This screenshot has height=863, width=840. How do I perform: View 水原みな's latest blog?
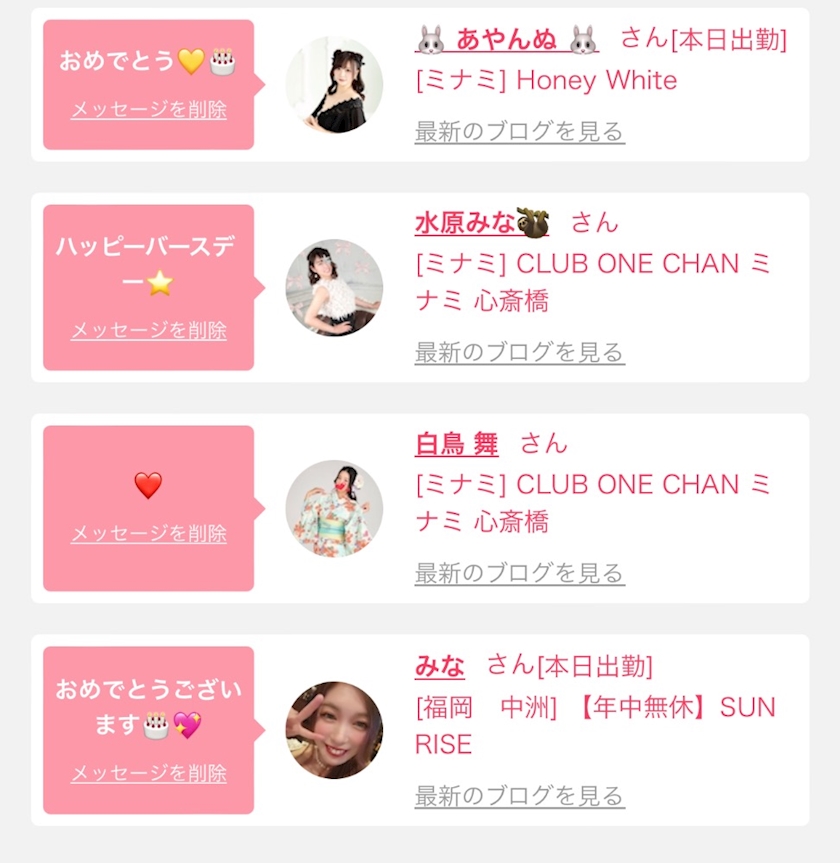(x=520, y=352)
